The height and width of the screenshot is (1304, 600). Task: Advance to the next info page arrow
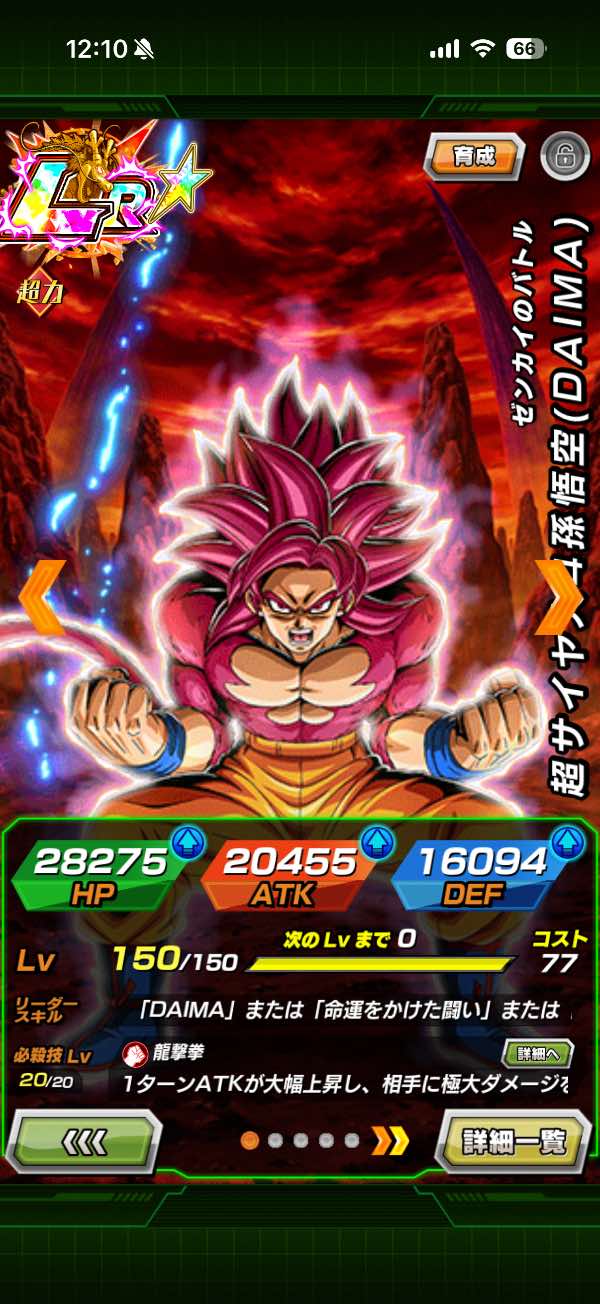point(391,1140)
